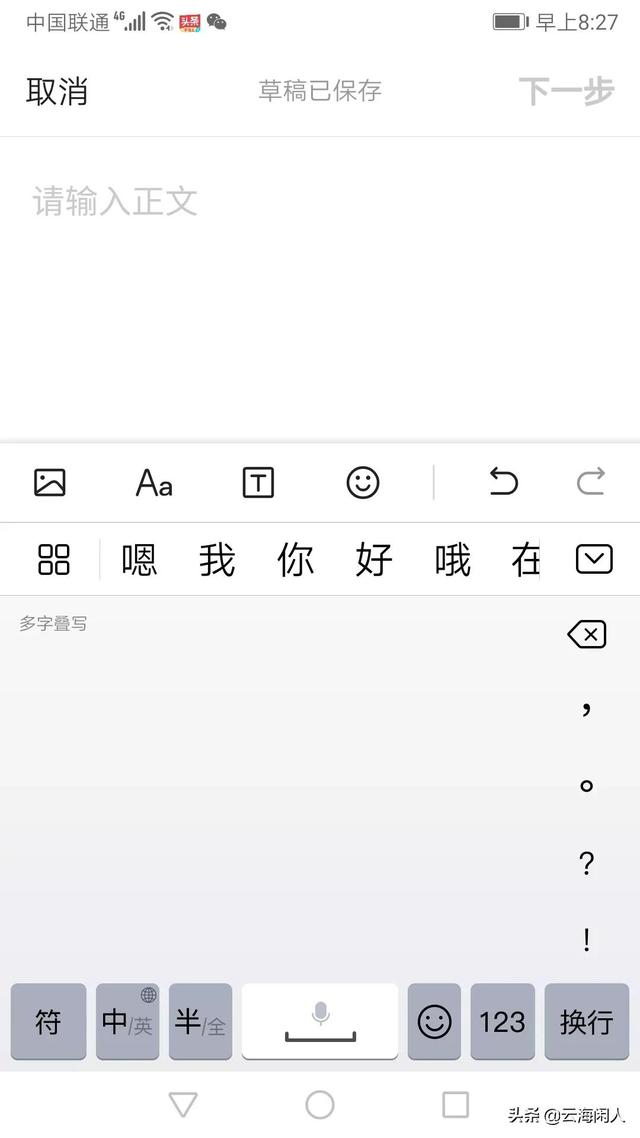Undo the last edit
Viewport: 640px width, 1138px height.
(503, 483)
